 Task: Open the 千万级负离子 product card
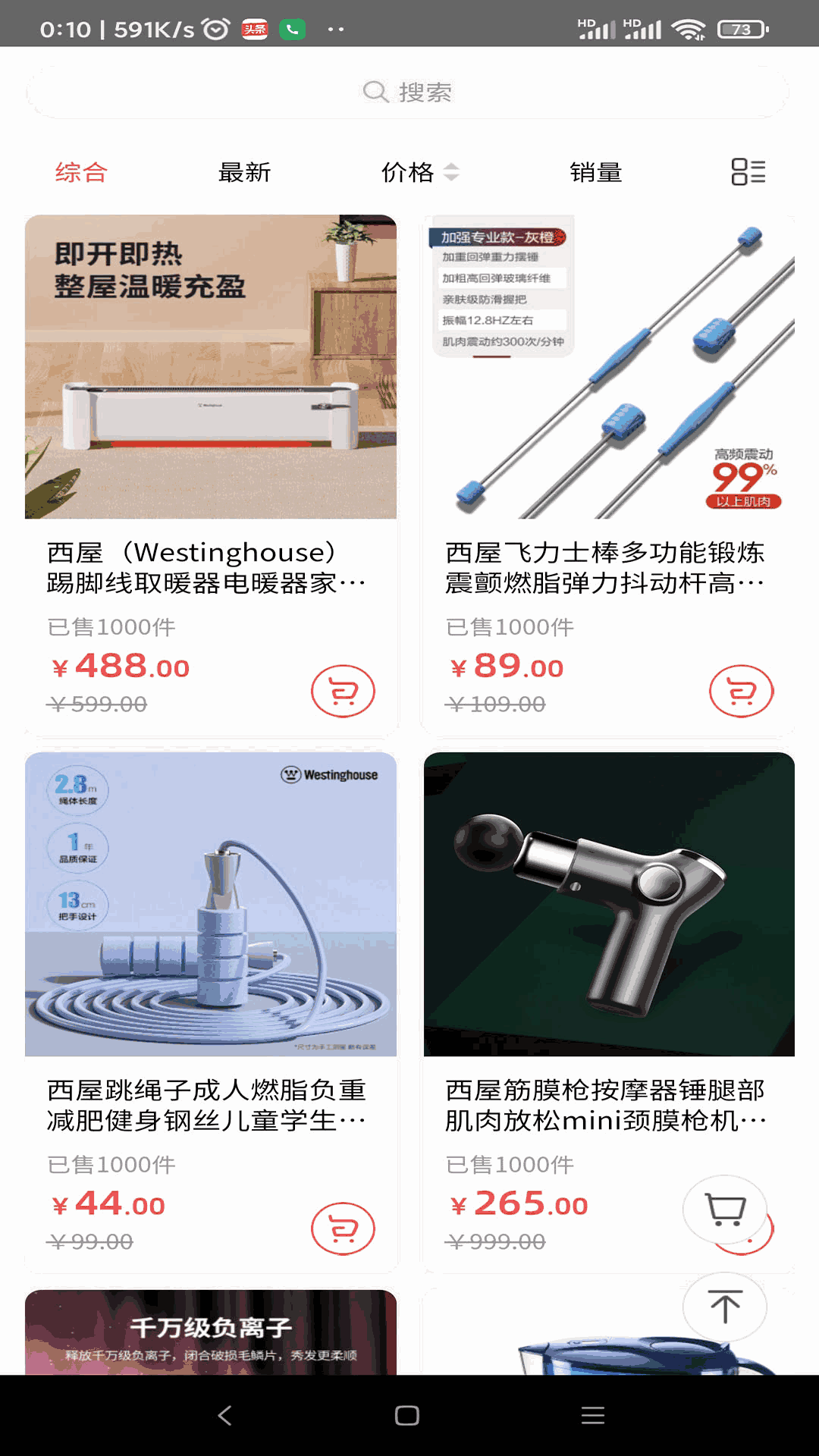pos(211,1333)
